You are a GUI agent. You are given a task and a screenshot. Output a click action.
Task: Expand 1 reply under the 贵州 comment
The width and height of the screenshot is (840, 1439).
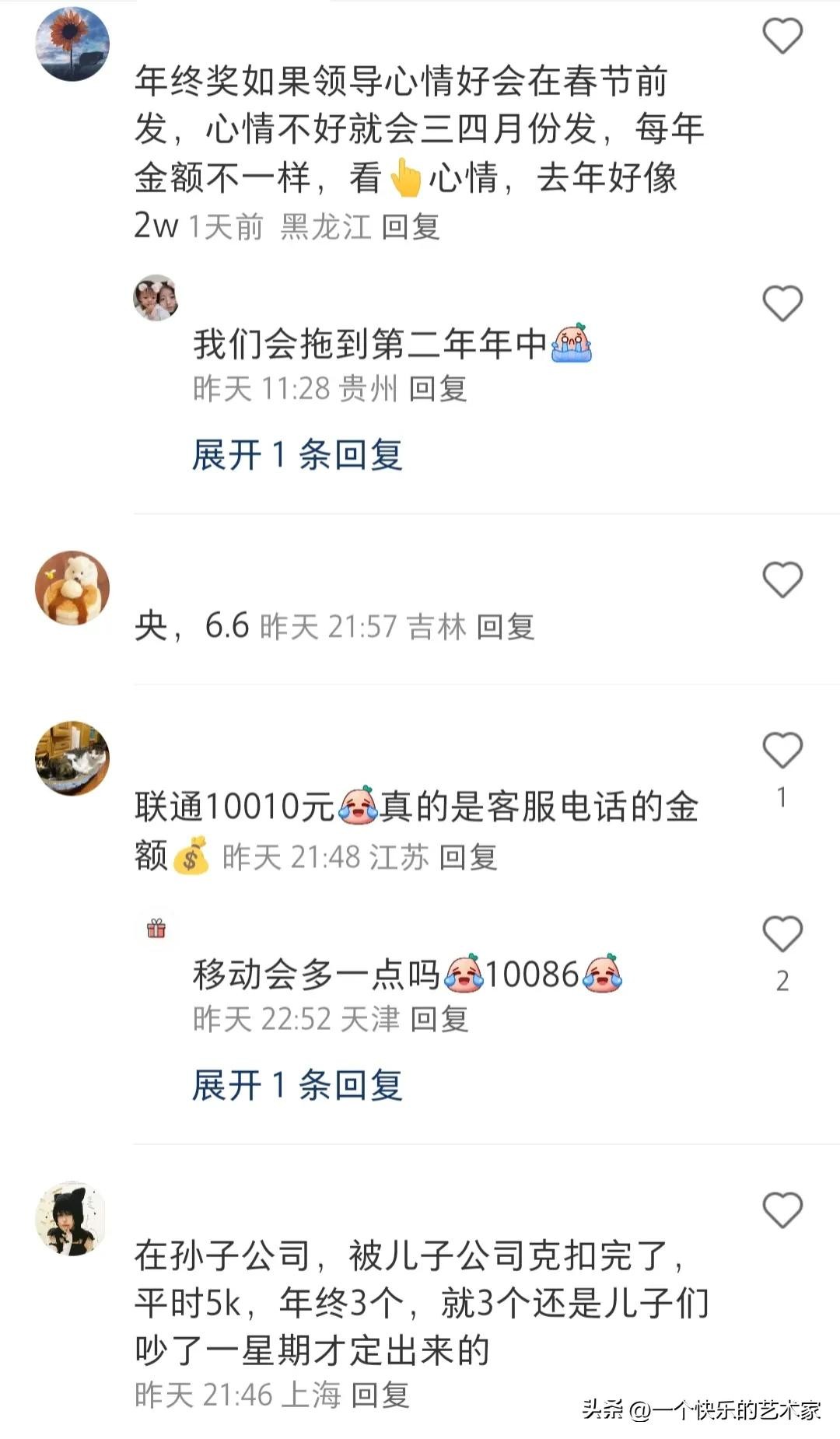(x=297, y=455)
